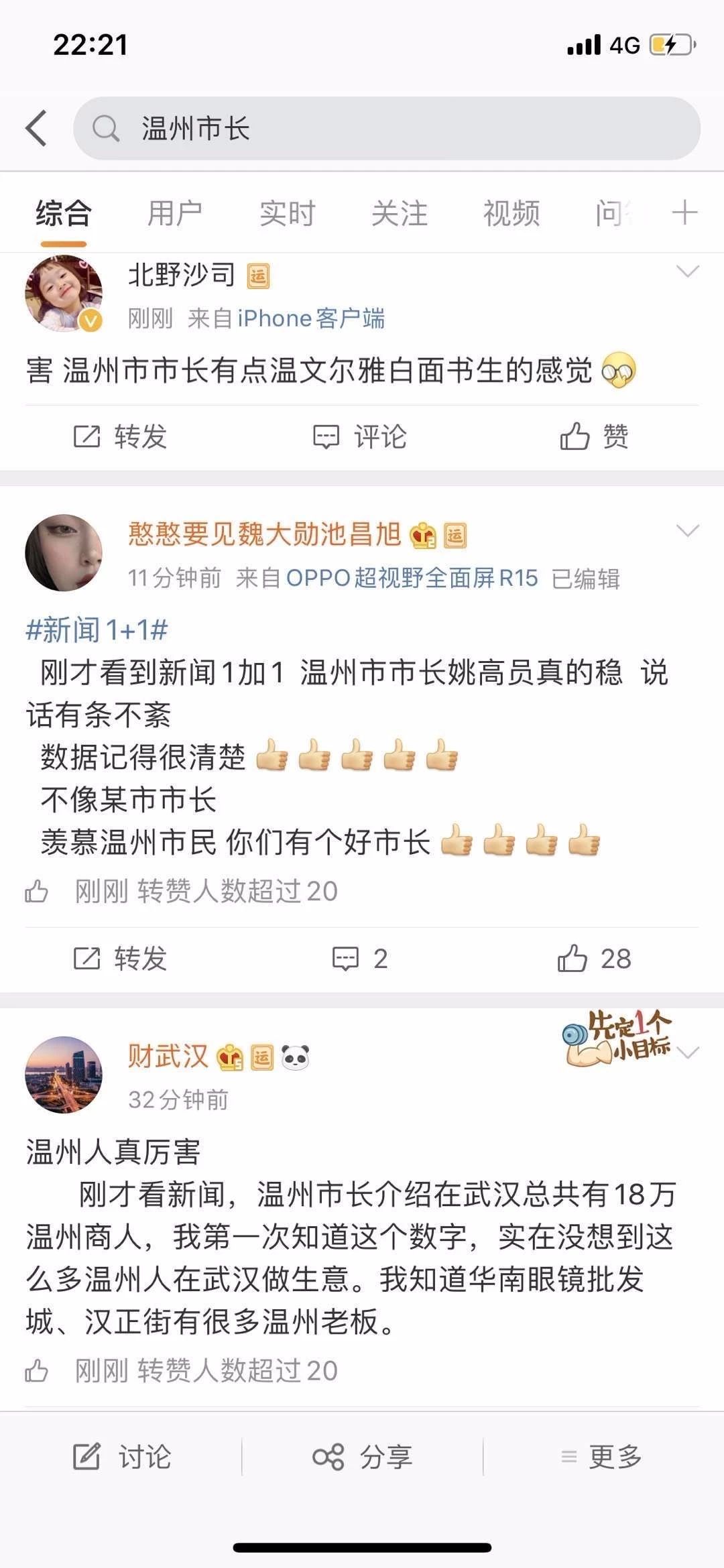Open the plus icon beside the tabs
This screenshot has height=1568, width=724.
(x=684, y=213)
